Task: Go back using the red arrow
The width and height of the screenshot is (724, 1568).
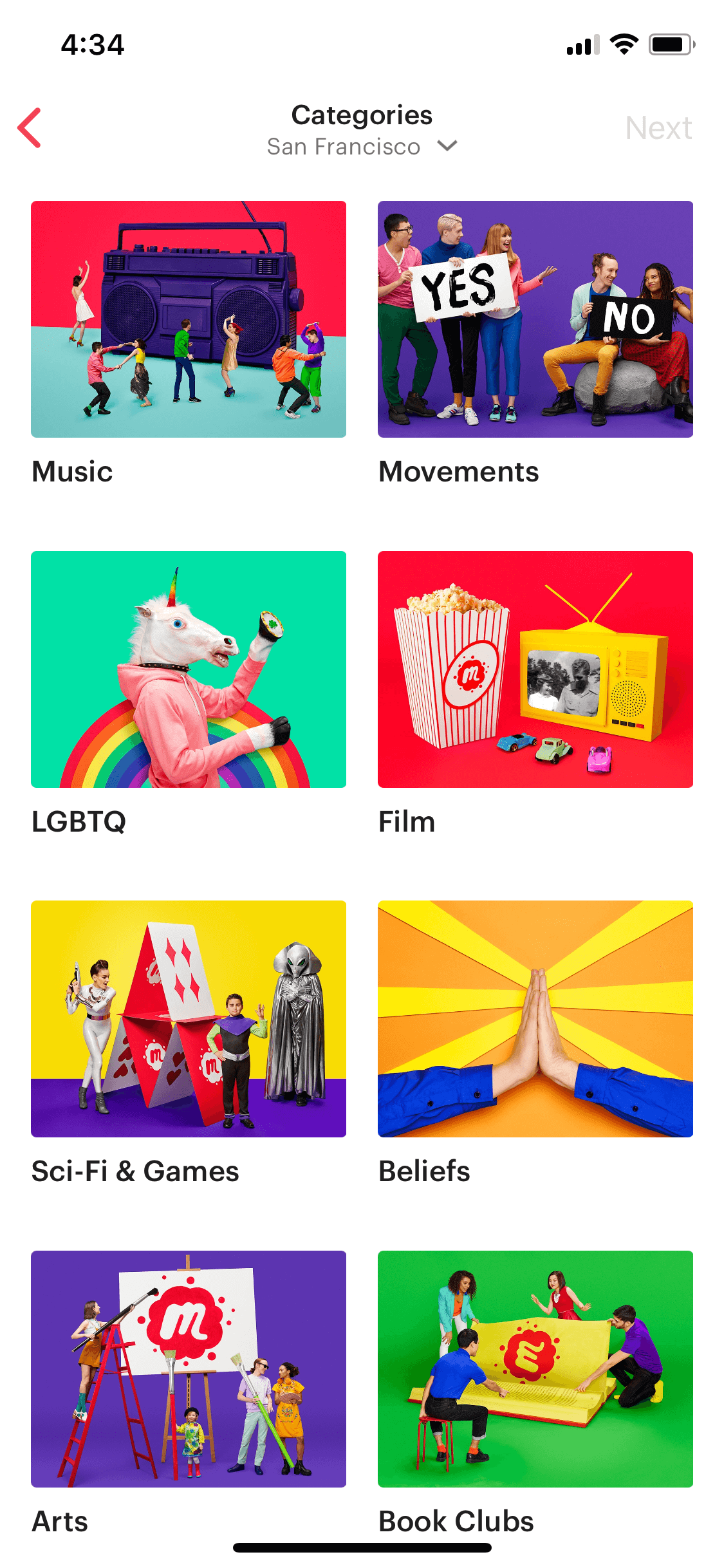Action: (30, 128)
